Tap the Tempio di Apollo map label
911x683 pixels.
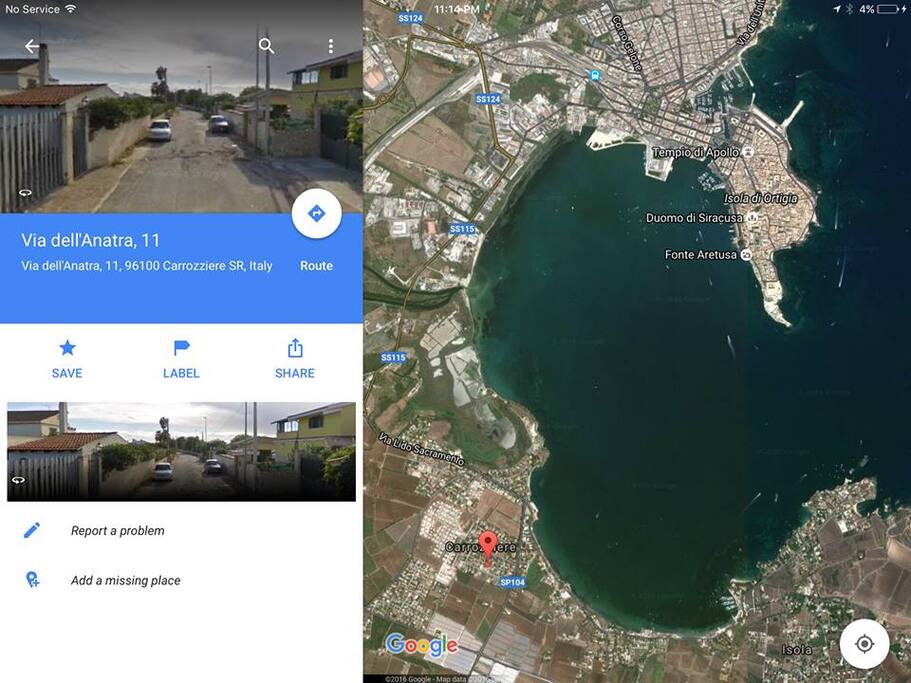coord(695,152)
